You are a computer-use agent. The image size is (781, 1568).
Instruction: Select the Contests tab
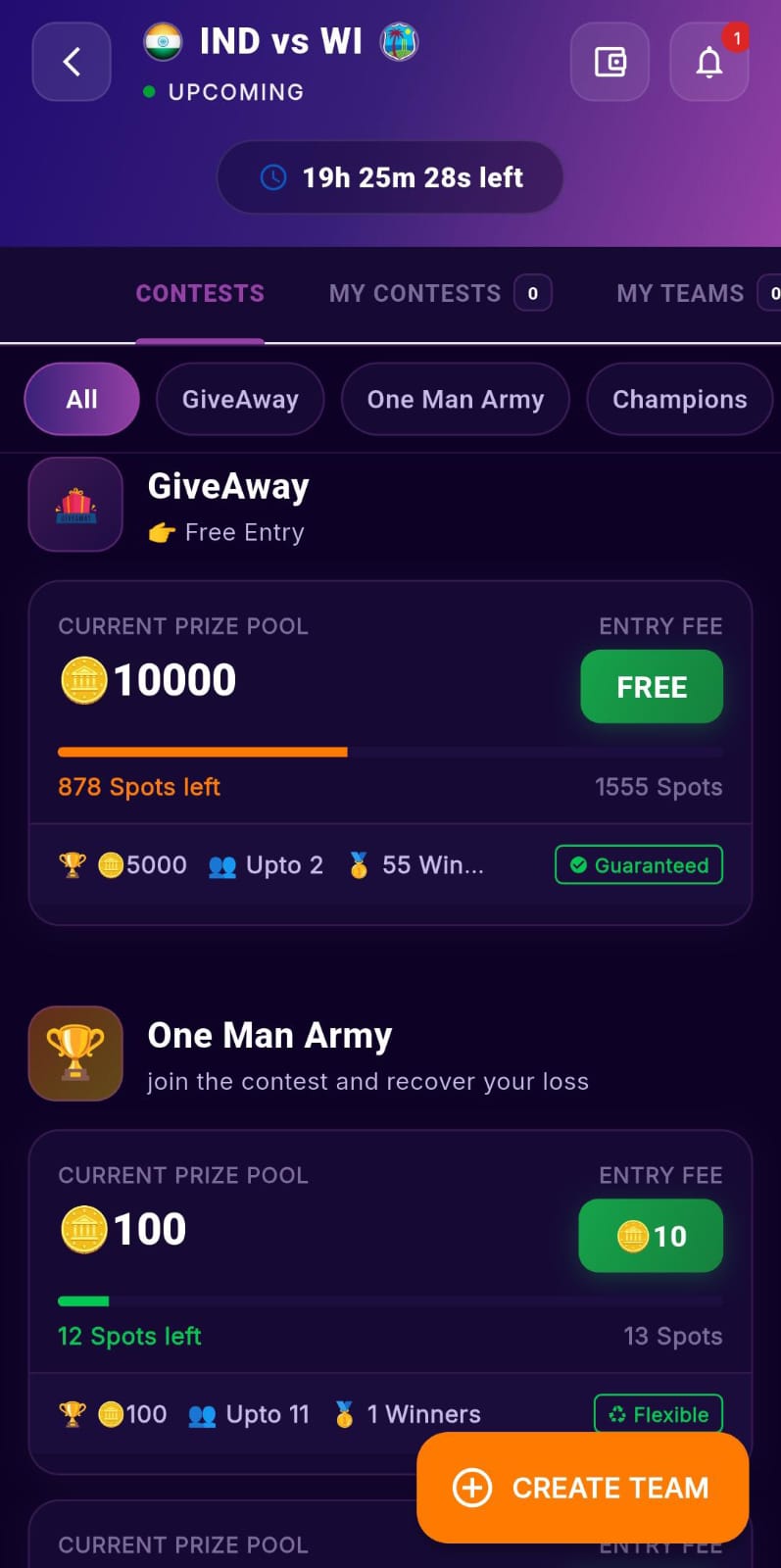200,293
